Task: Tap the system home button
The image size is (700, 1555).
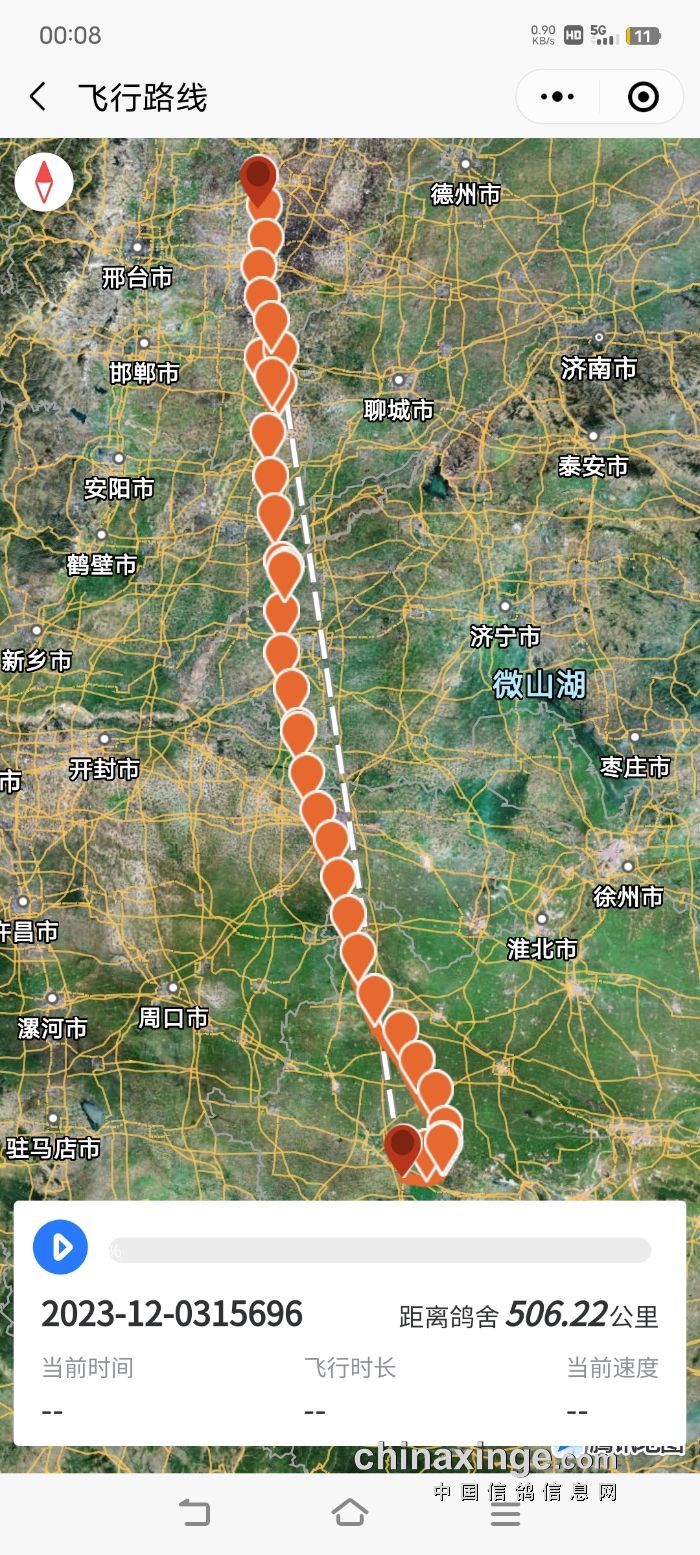Action: click(x=349, y=1512)
